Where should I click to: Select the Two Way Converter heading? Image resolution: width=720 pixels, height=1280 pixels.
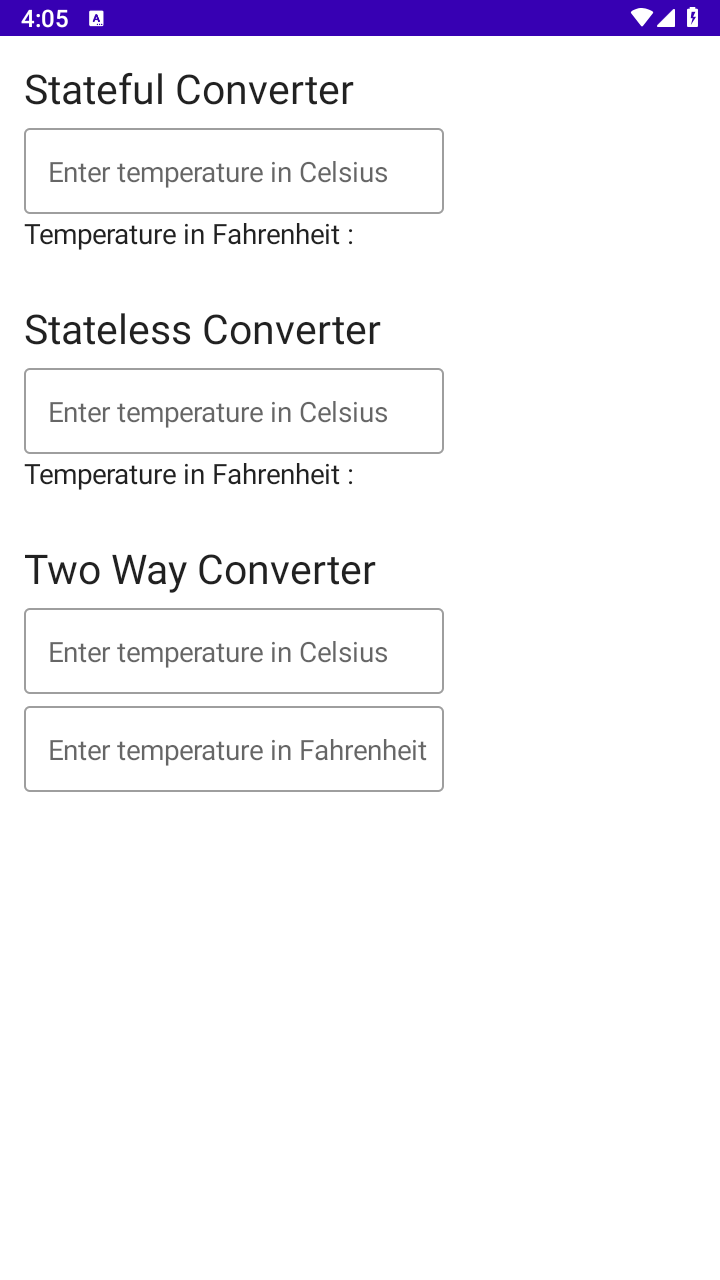pyautogui.click(x=199, y=569)
